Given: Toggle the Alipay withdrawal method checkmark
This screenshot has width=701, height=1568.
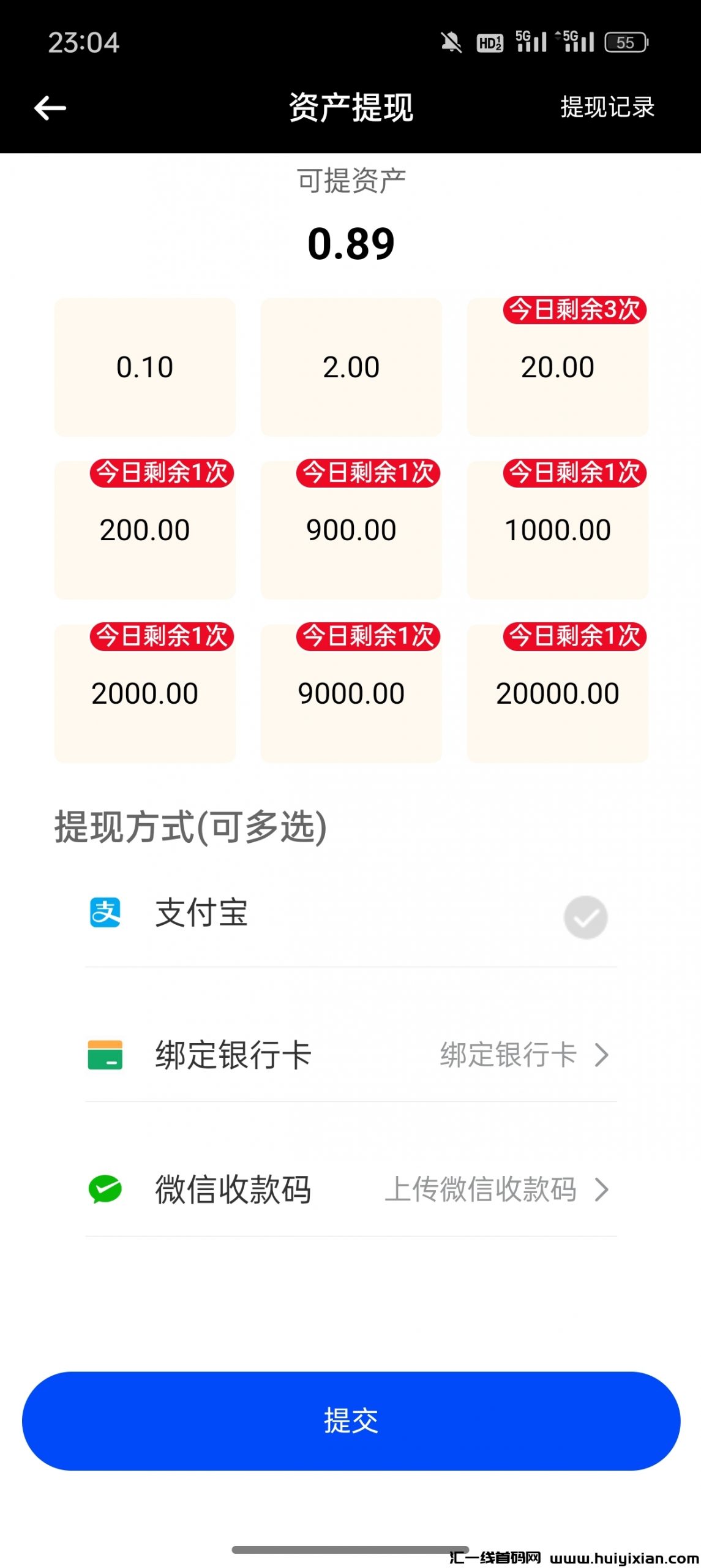Looking at the screenshot, I should pos(585,917).
